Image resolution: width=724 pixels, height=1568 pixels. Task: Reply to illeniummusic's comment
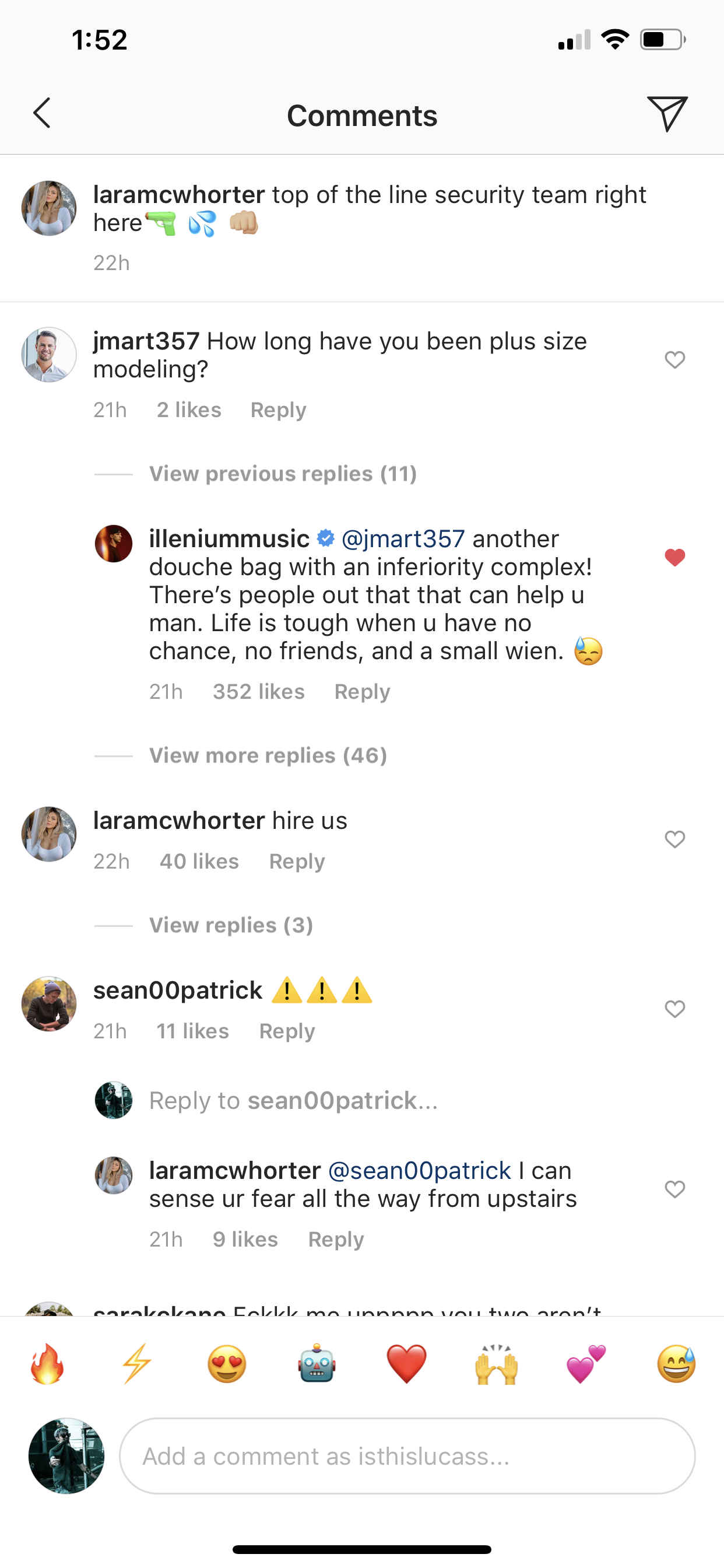[x=362, y=691]
